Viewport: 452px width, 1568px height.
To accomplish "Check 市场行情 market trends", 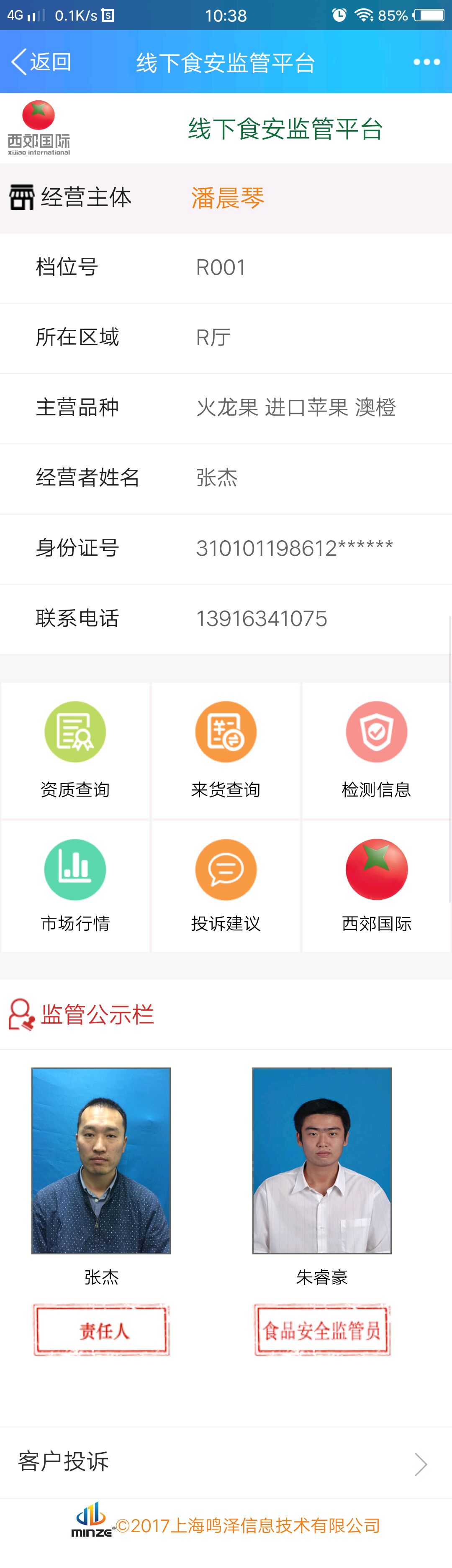I will click(x=75, y=886).
